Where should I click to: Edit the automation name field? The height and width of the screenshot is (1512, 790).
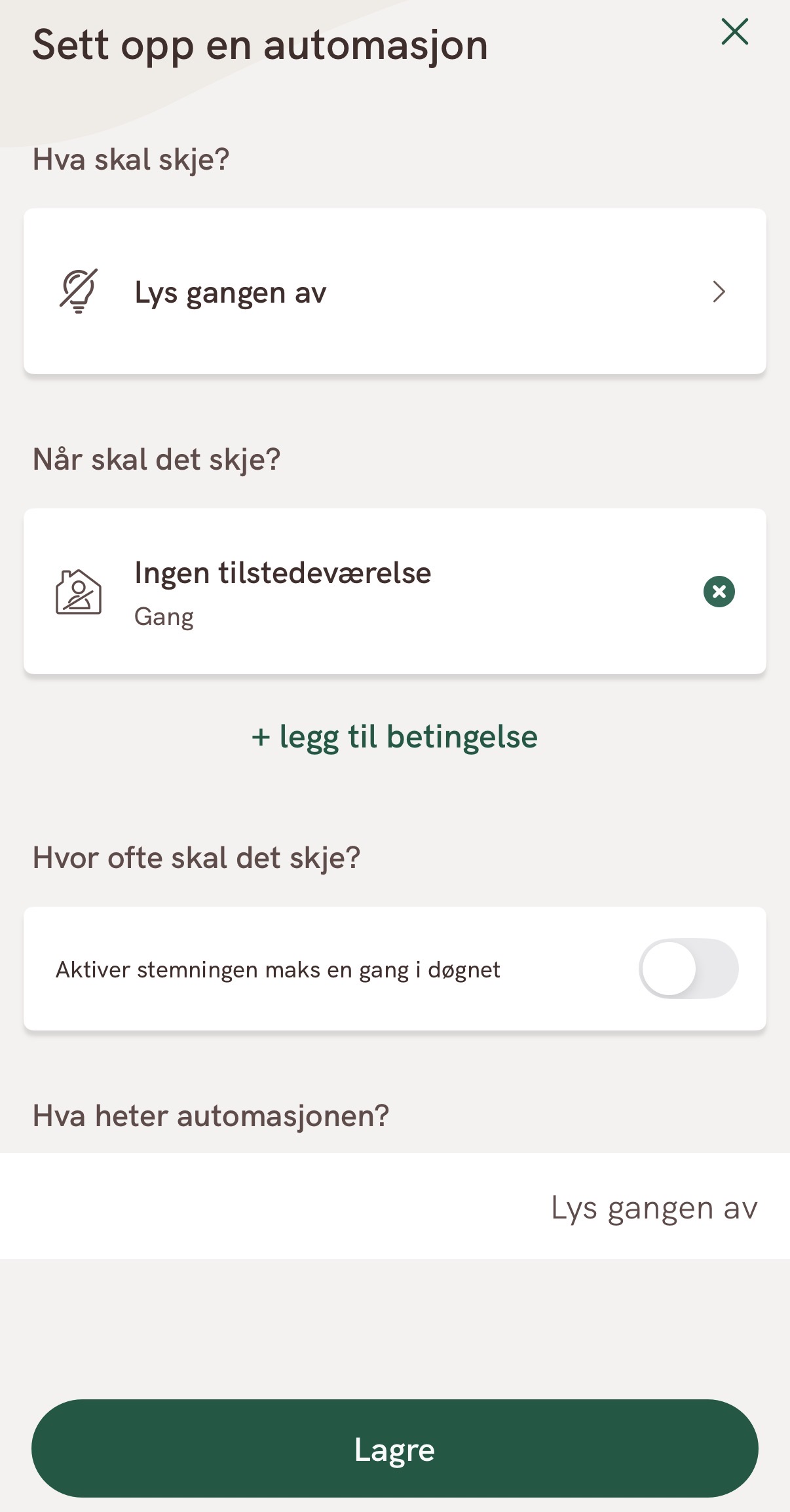394,1207
